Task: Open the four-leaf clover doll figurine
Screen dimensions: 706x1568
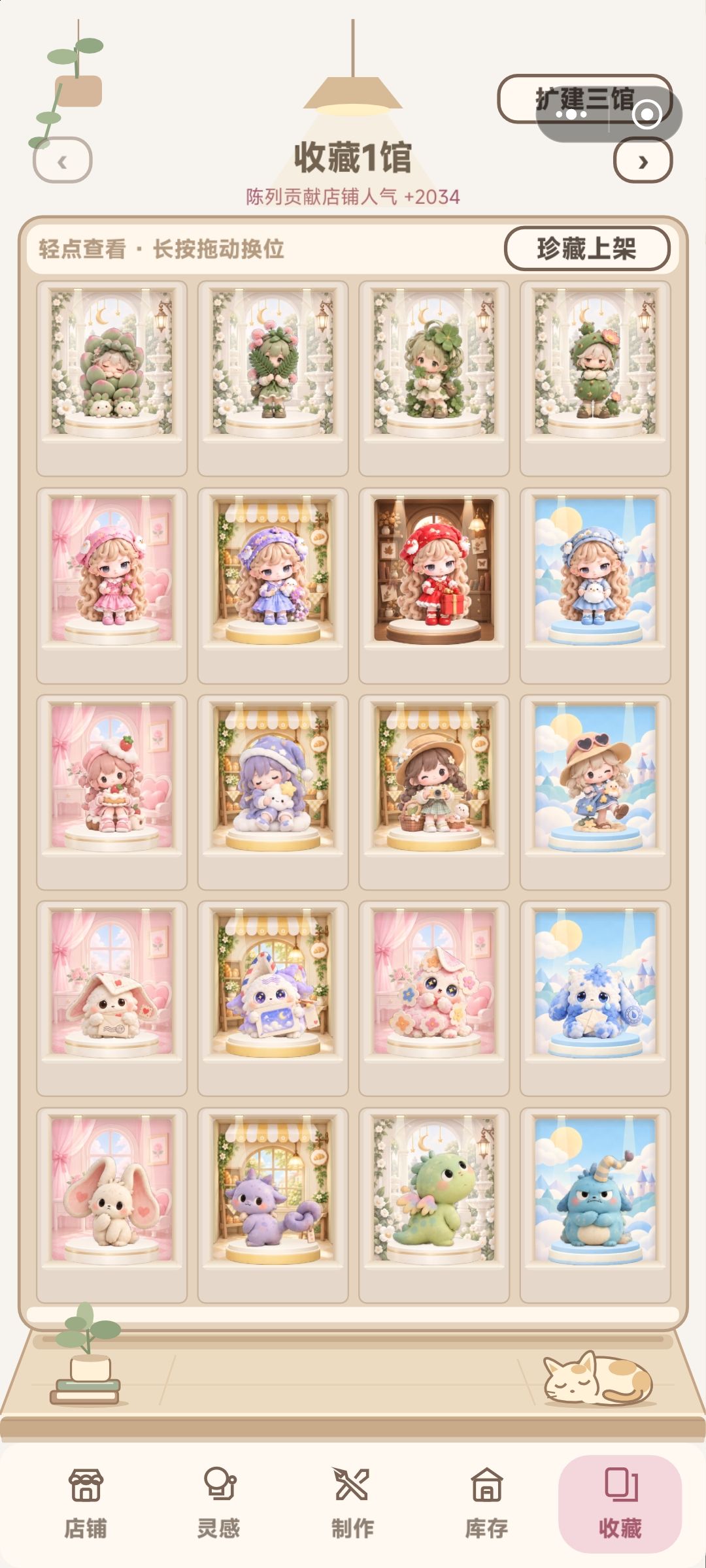Action: pyautogui.click(x=434, y=378)
